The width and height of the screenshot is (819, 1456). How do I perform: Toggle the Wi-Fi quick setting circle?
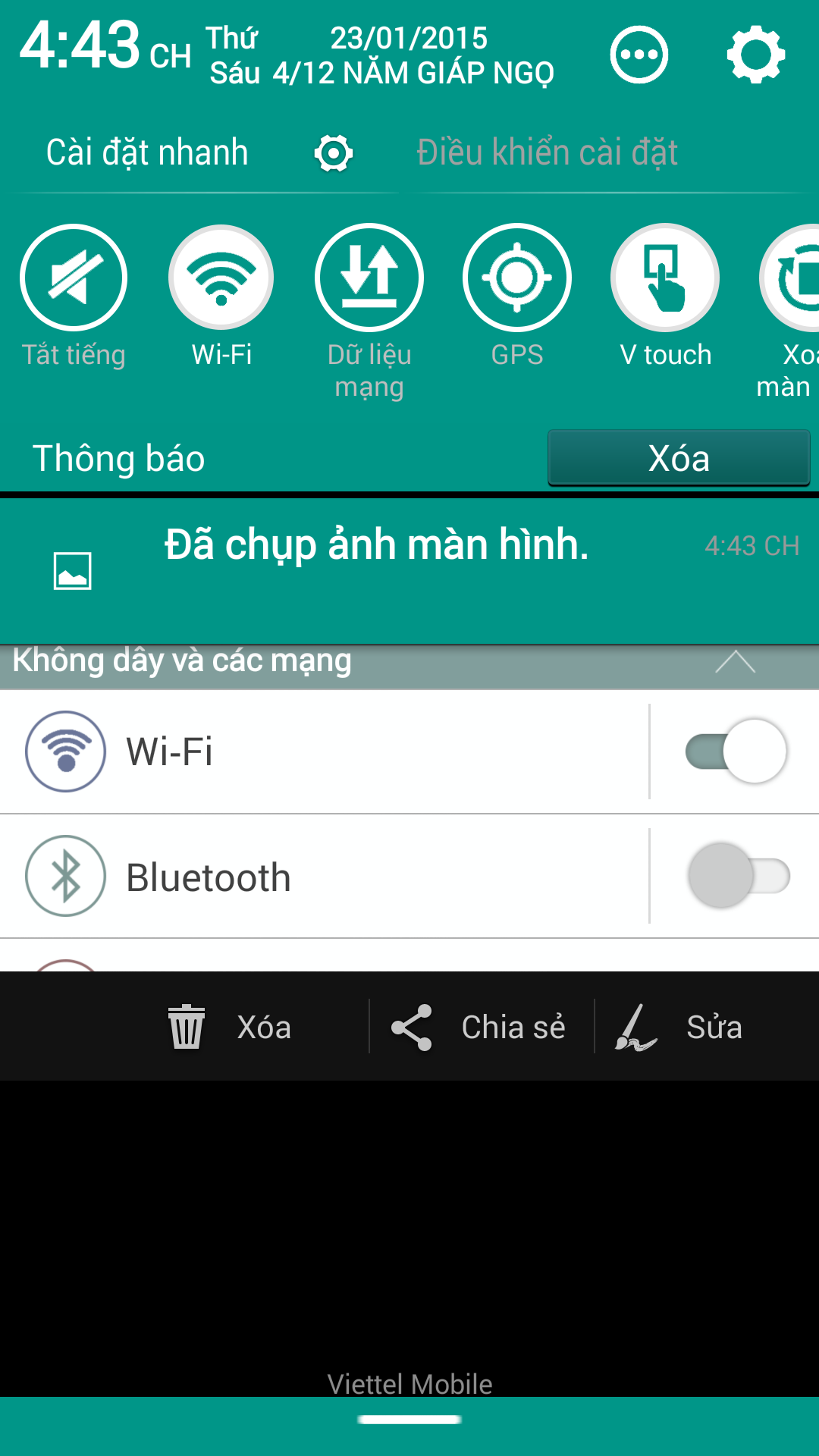click(x=221, y=278)
